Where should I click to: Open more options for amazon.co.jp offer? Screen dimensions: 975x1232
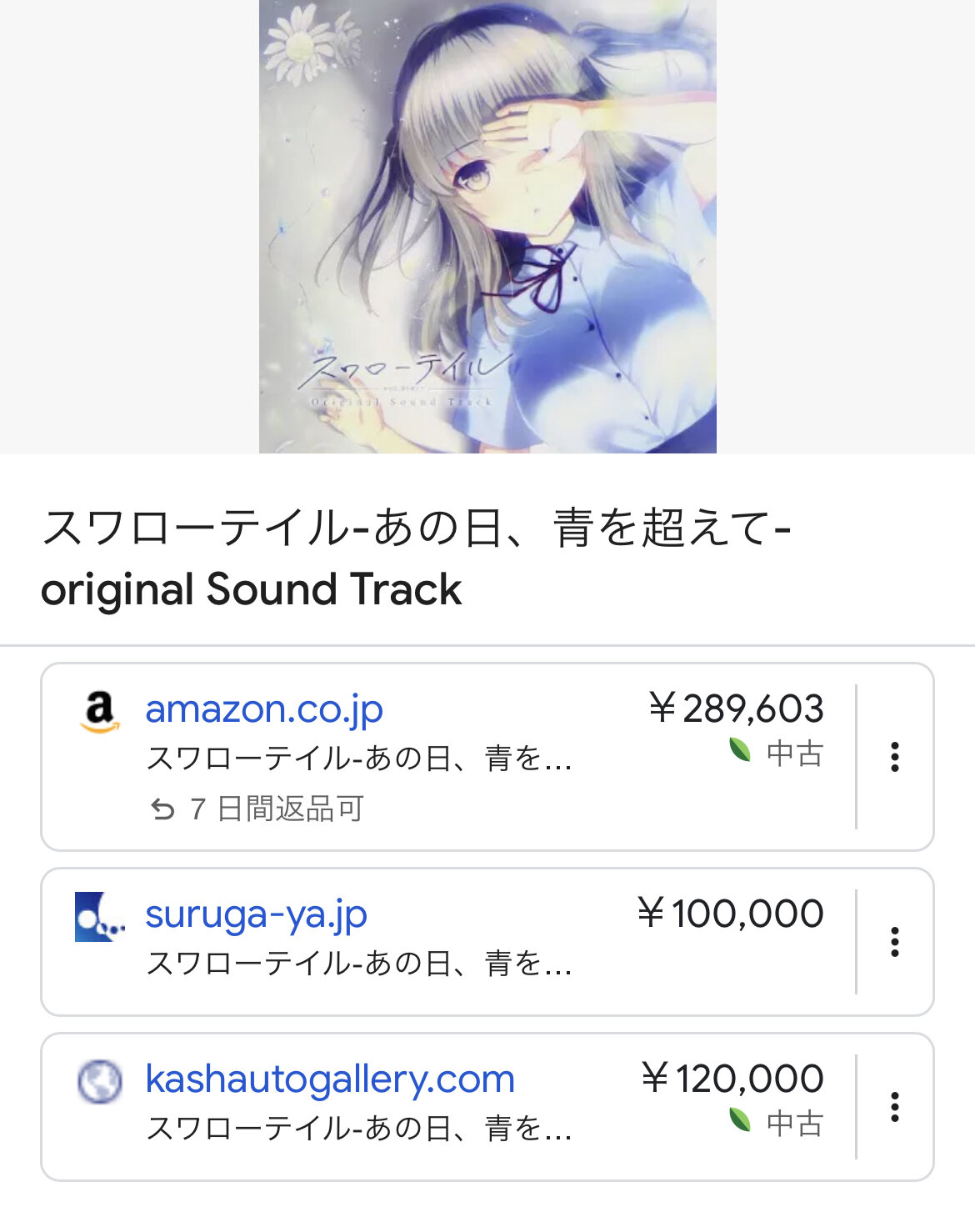[x=894, y=757]
